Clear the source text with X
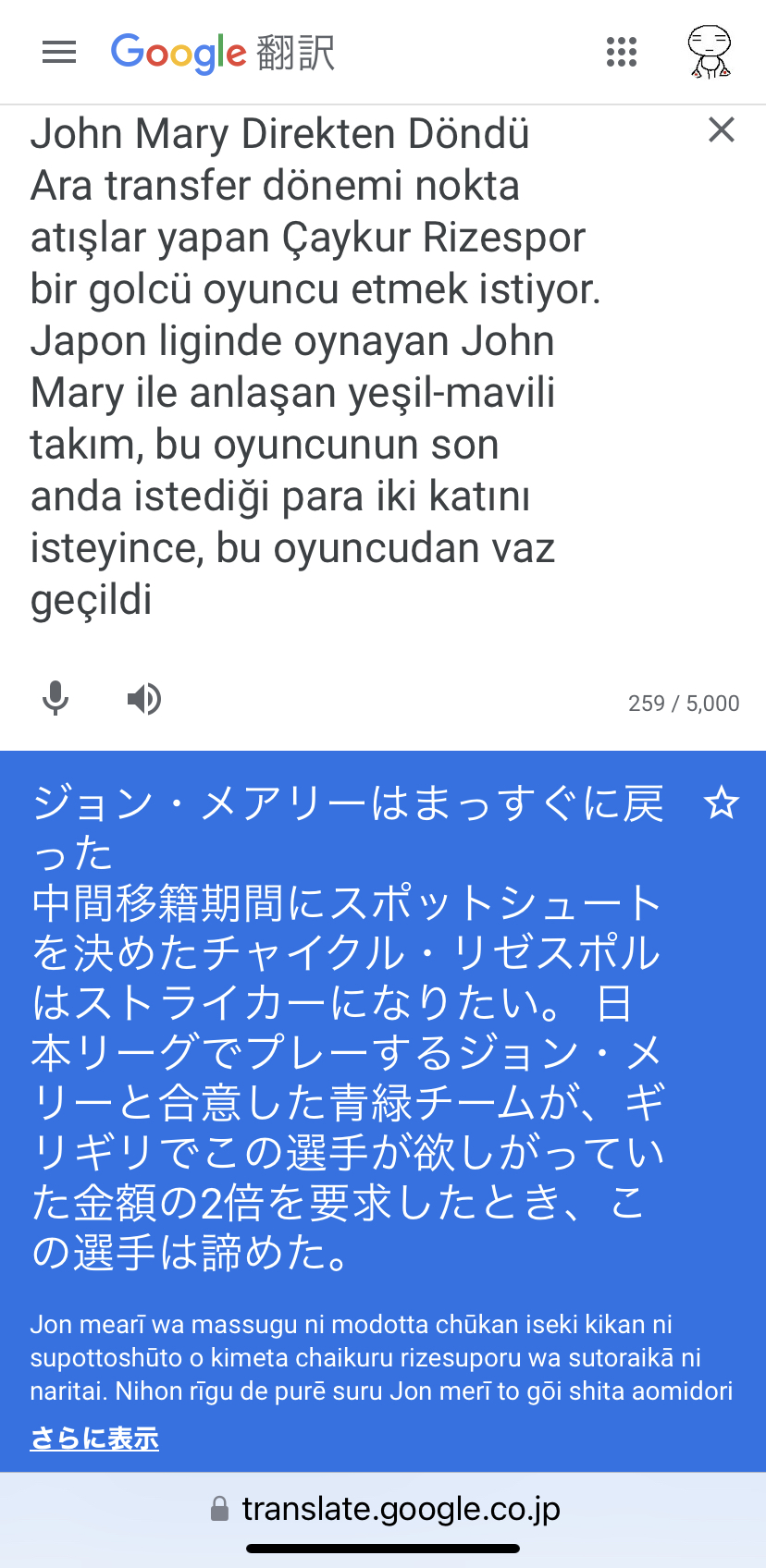Image resolution: width=766 pixels, height=1568 pixels. pyautogui.click(x=722, y=129)
